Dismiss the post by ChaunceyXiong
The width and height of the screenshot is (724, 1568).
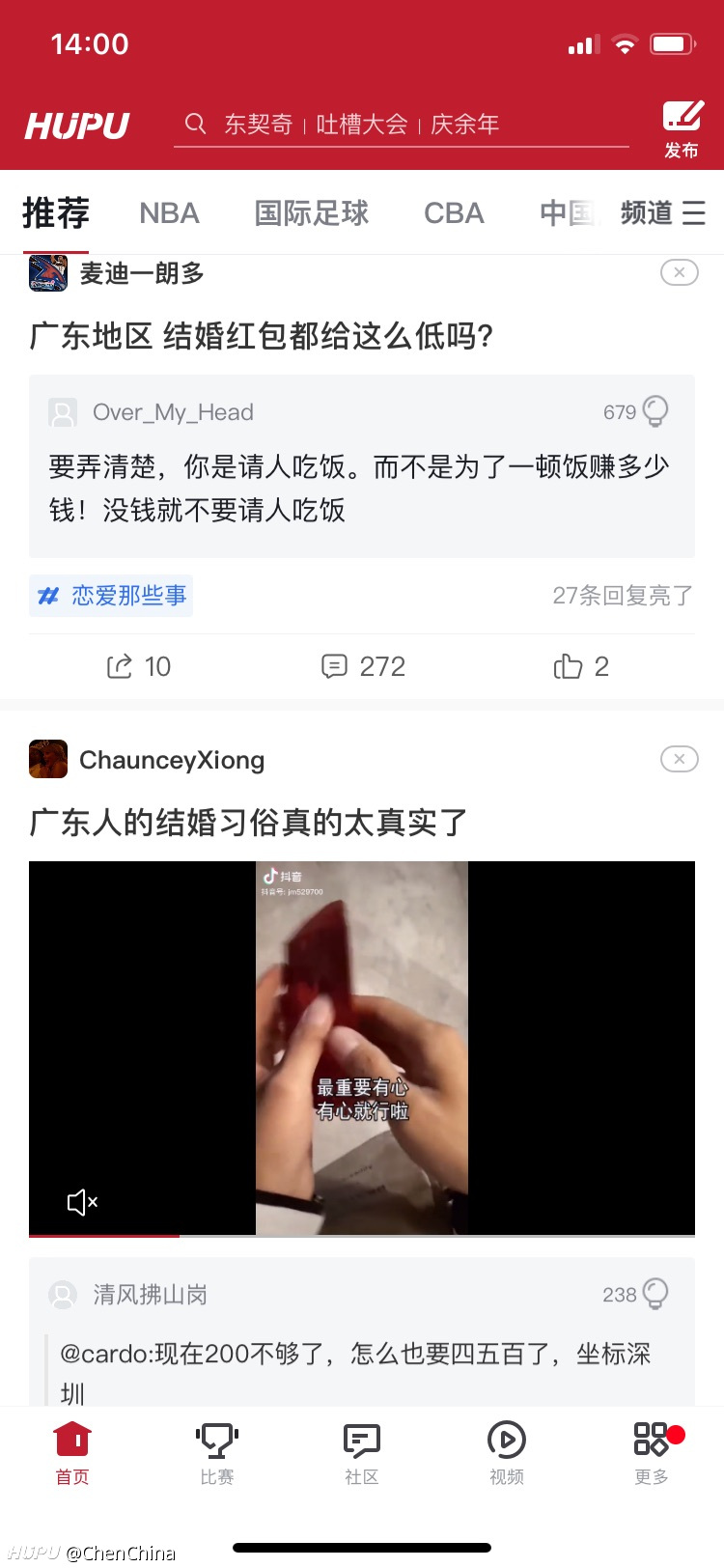[x=680, y=759]
